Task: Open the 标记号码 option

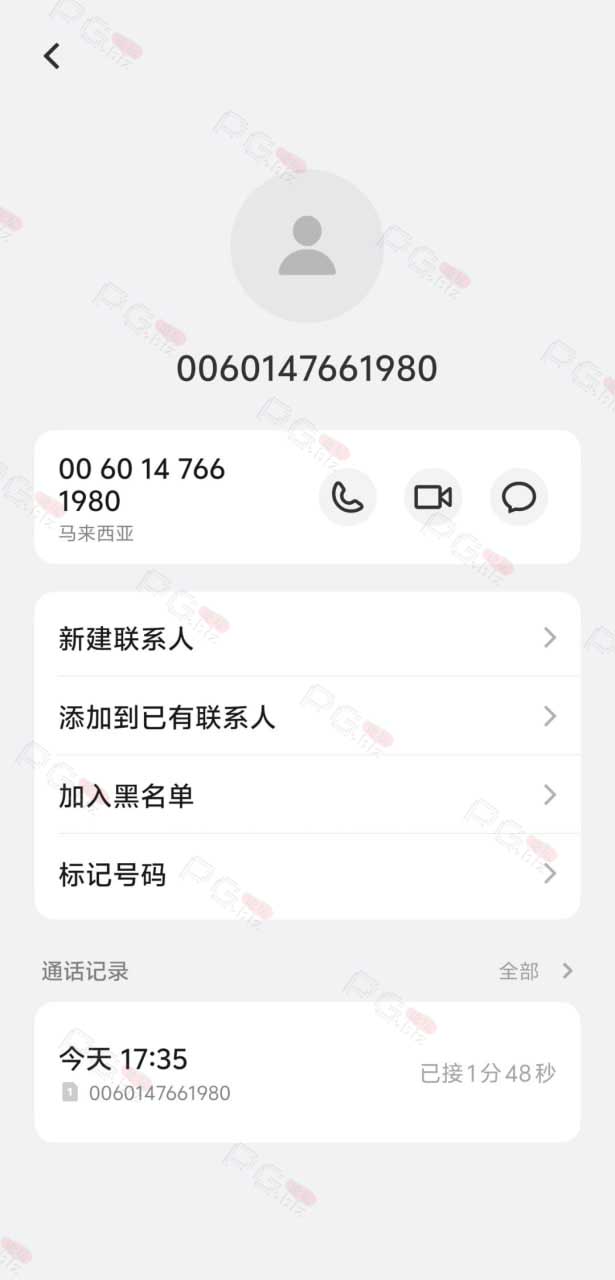Action: tap(307, 874)
